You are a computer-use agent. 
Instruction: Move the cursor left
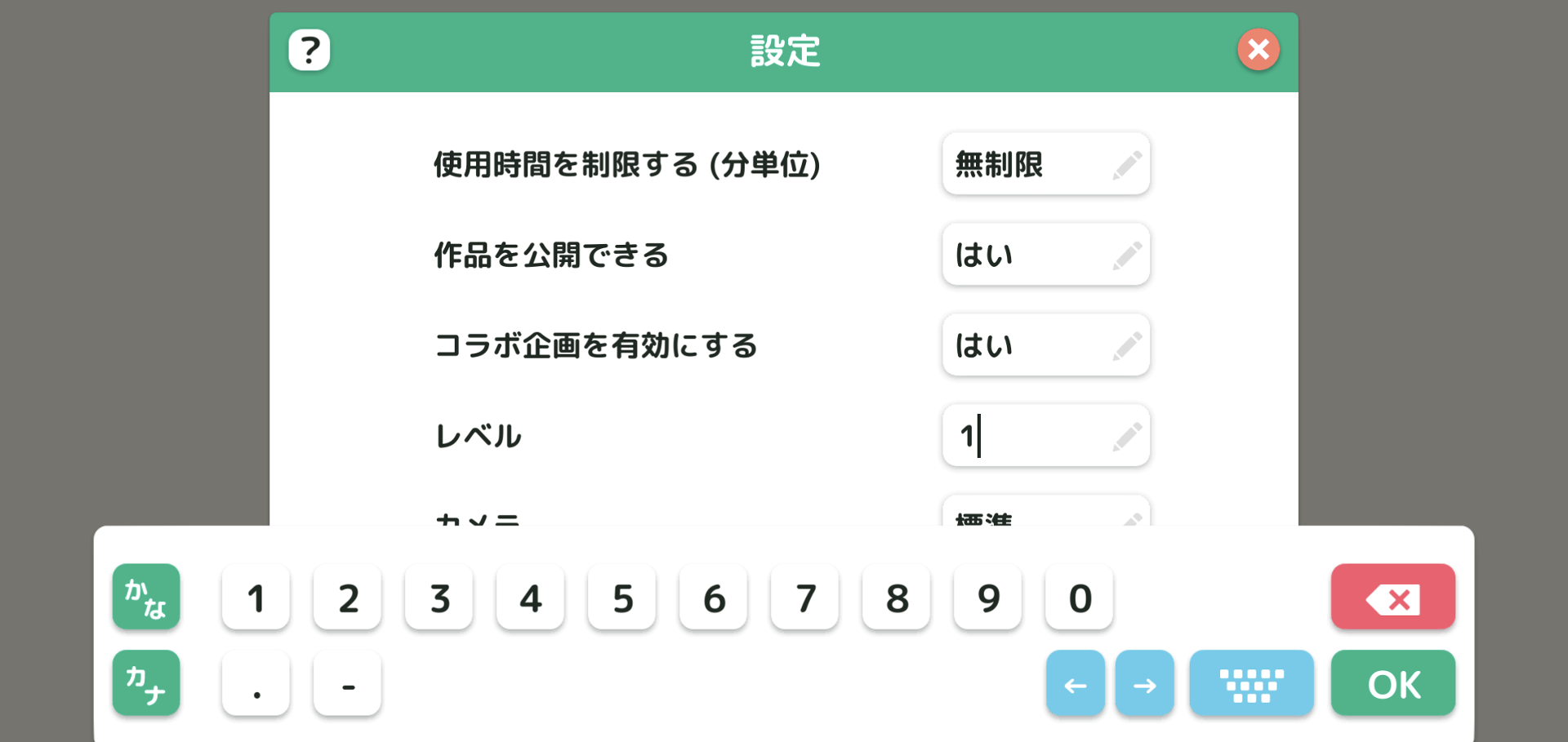coord(1075,684)
